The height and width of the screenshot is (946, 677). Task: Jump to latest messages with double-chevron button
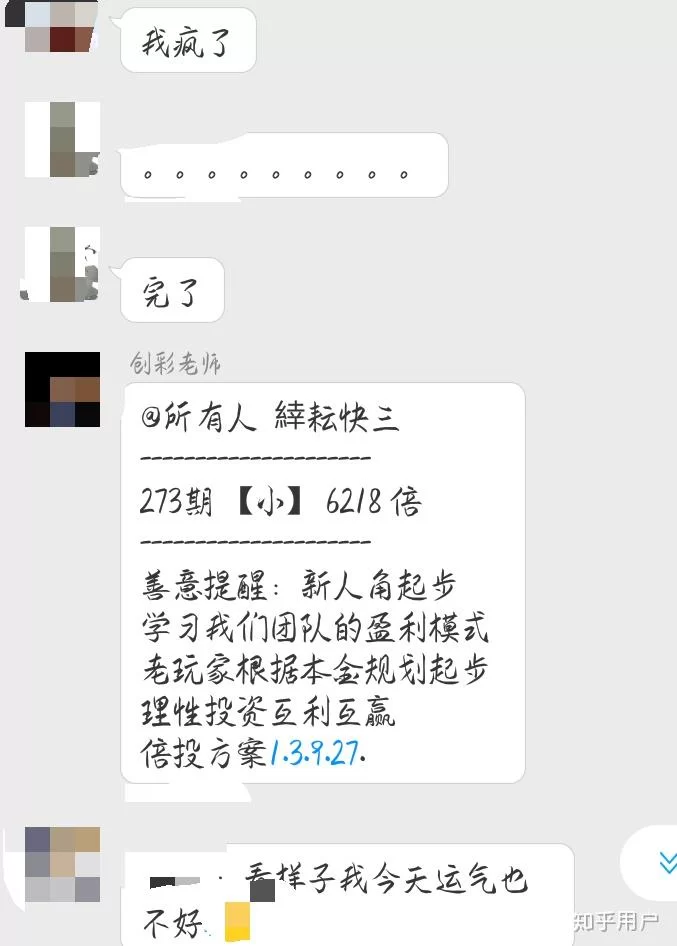pyautogui.click(x=664, y=862)
